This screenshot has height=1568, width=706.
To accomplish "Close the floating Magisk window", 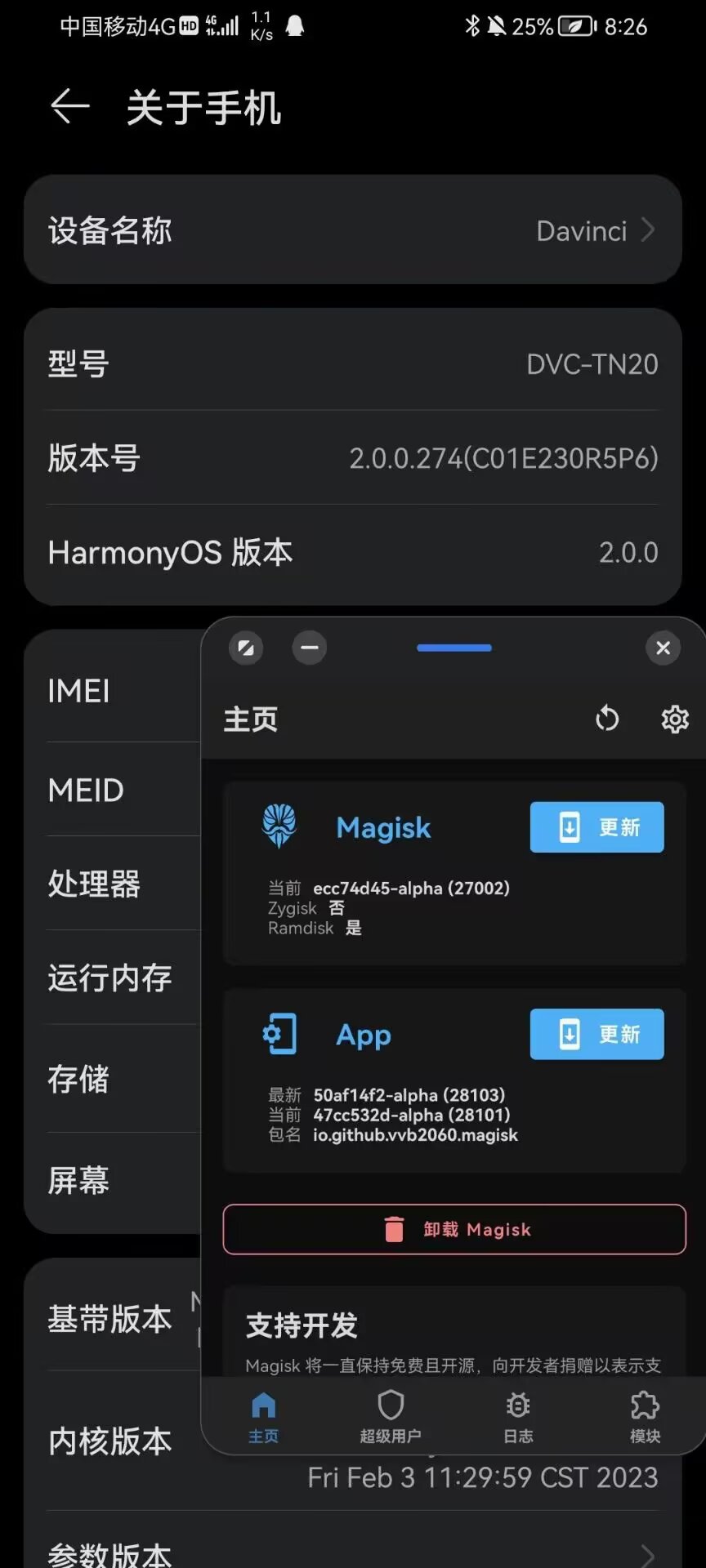I will [x=663, y=648].
